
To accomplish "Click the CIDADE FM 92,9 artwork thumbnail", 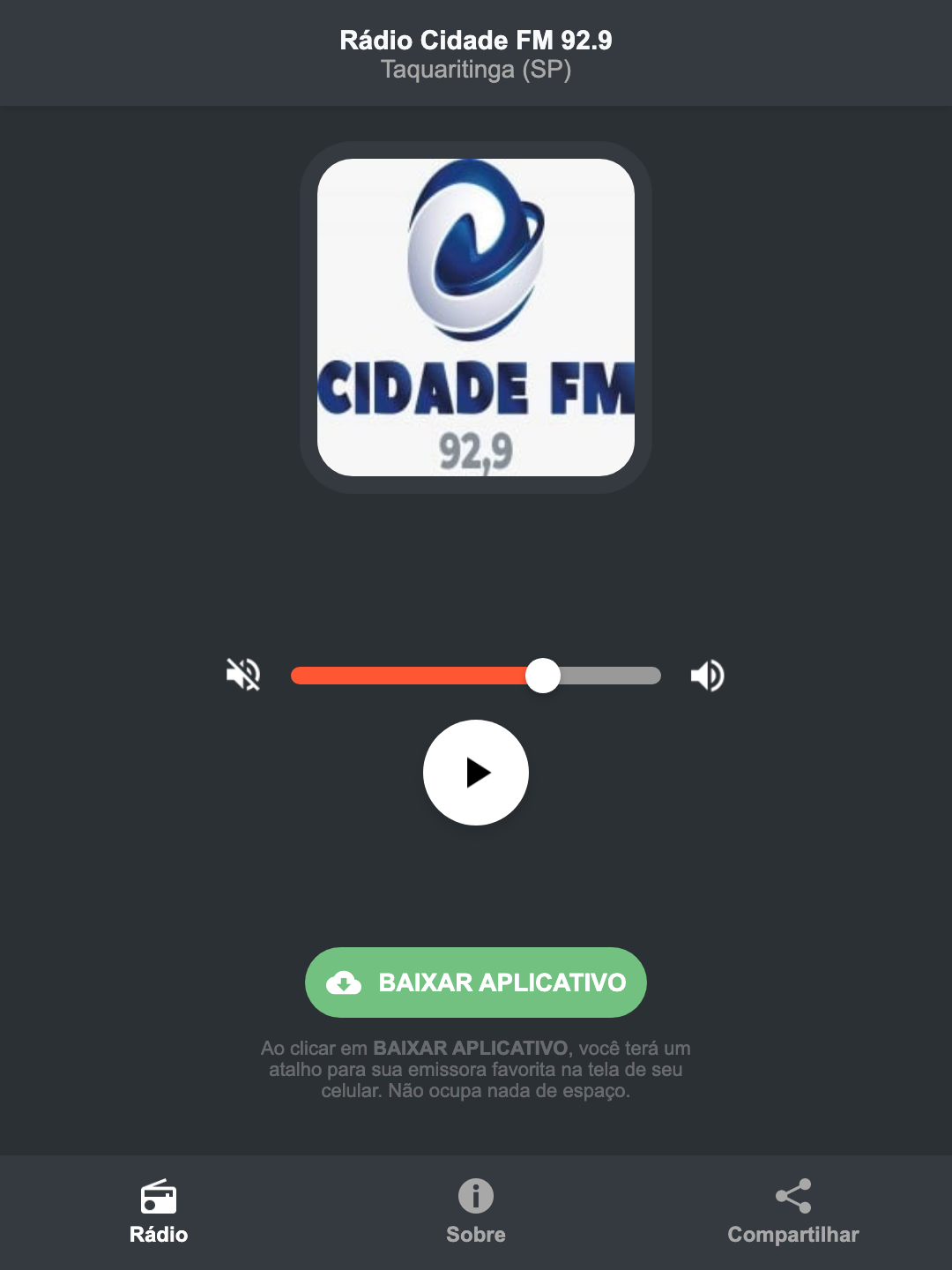I will (x=475, y=316).
